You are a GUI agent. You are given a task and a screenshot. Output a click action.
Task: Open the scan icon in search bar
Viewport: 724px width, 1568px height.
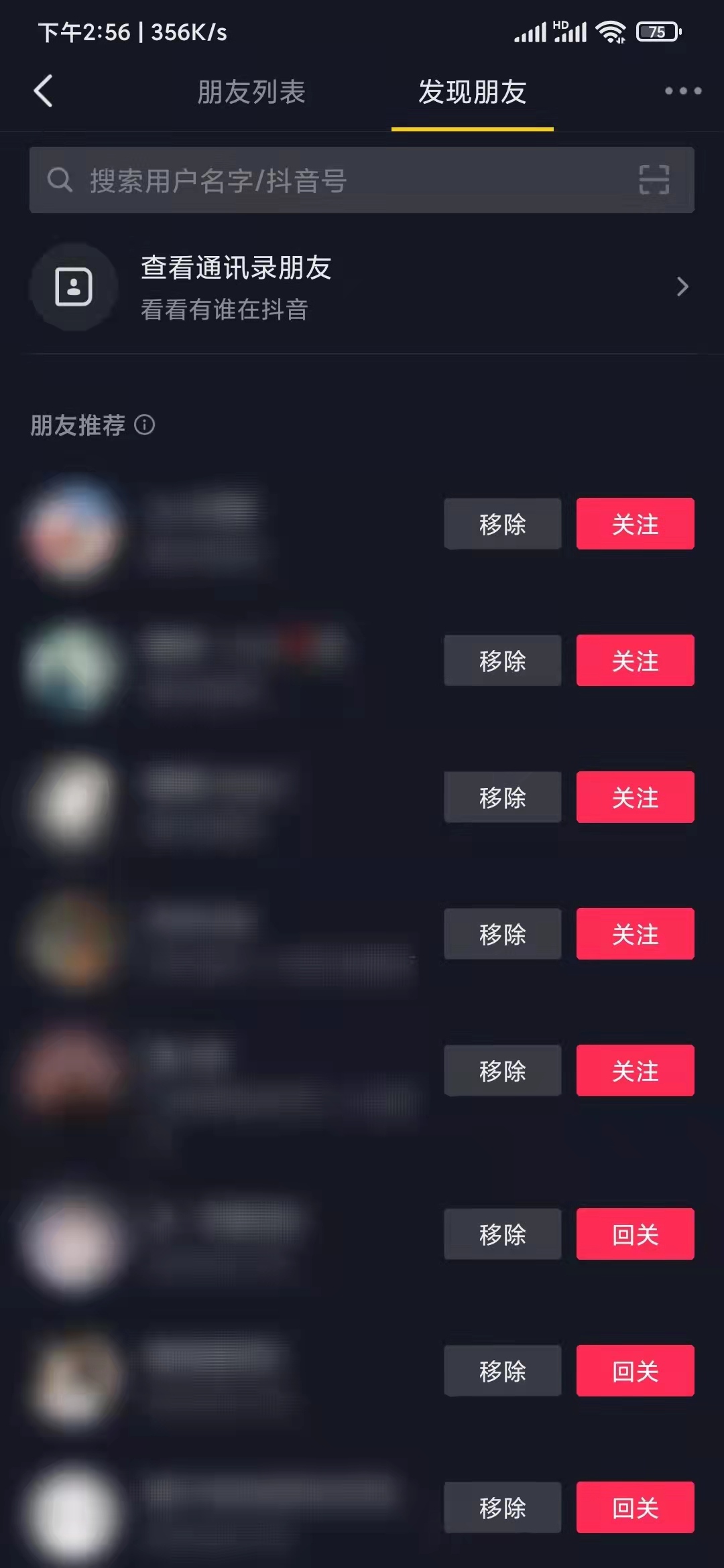[x=654, y=180]
